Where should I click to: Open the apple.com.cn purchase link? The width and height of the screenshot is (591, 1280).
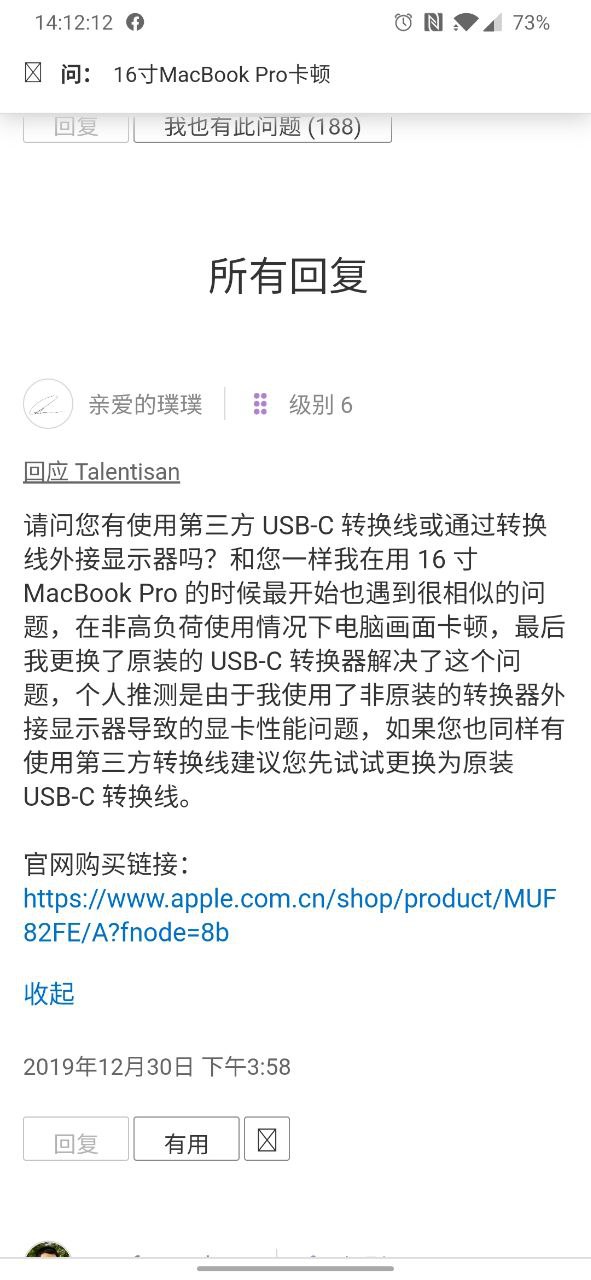pyautogui.click(x=290, y=915)
